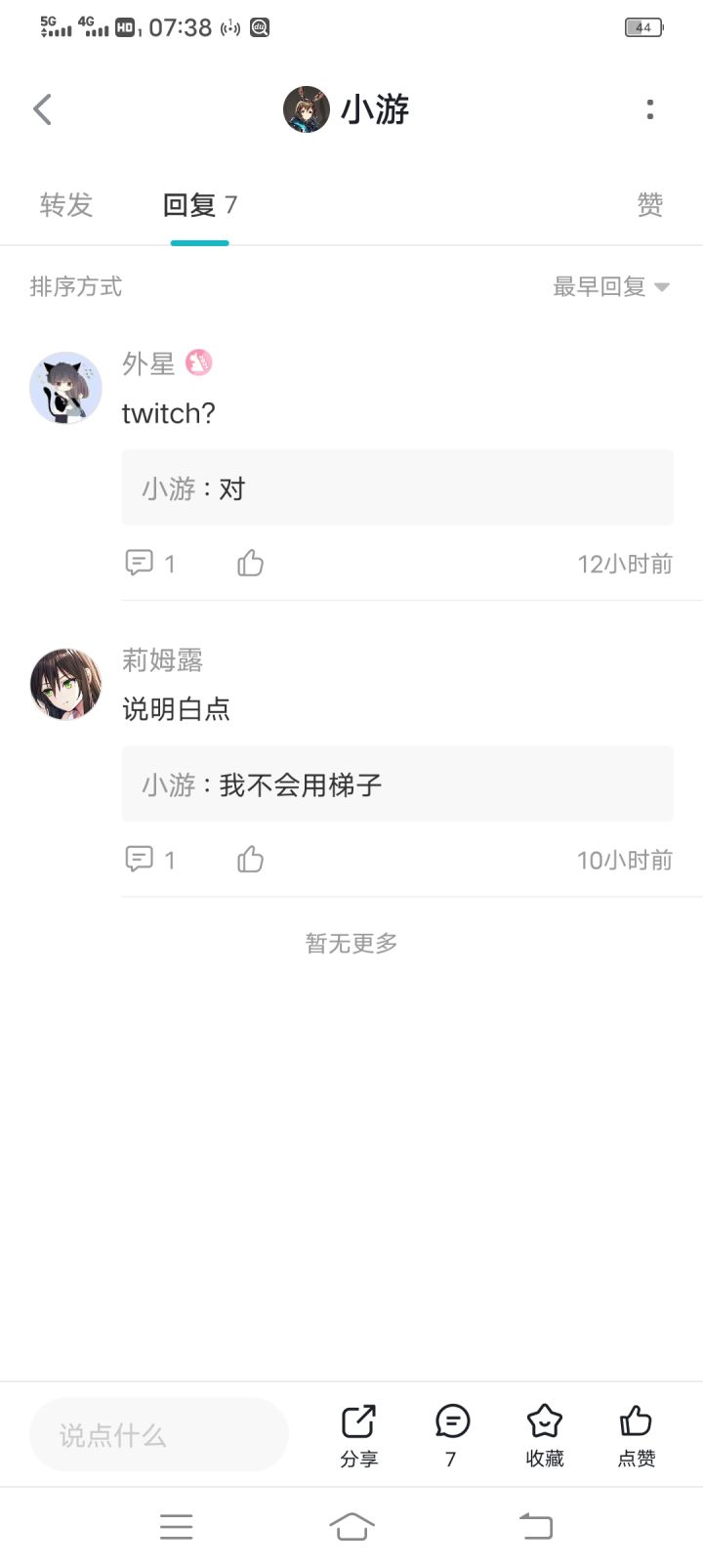This screenshot has height=1568, width=703.
Task: Like 莉姆露's 说明白点 comment
Action: [250, 860]
